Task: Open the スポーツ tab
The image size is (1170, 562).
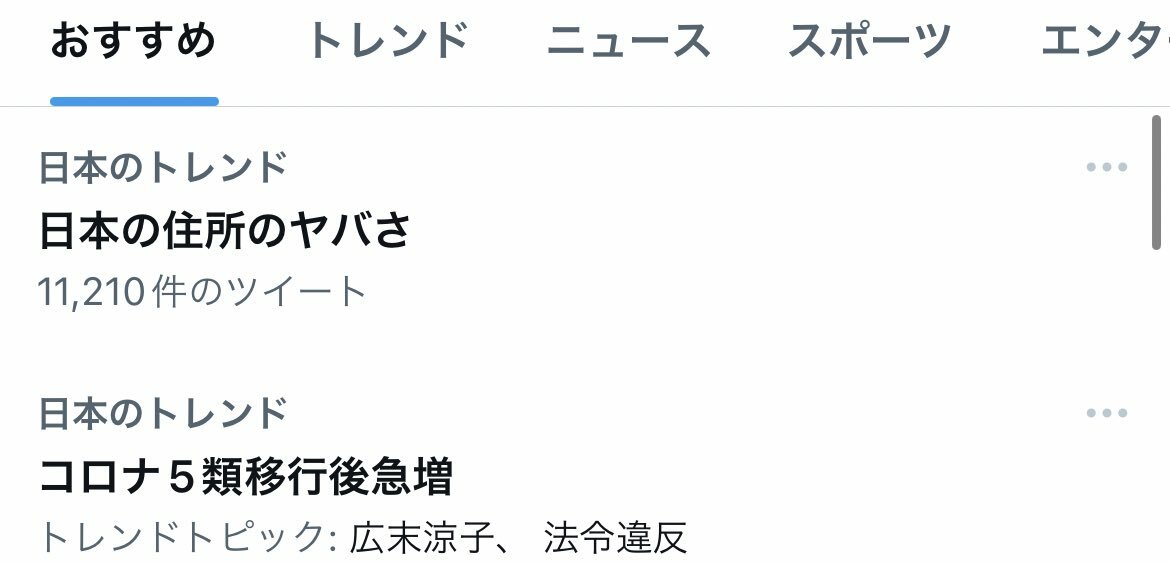Action: [x=869, y=42]
